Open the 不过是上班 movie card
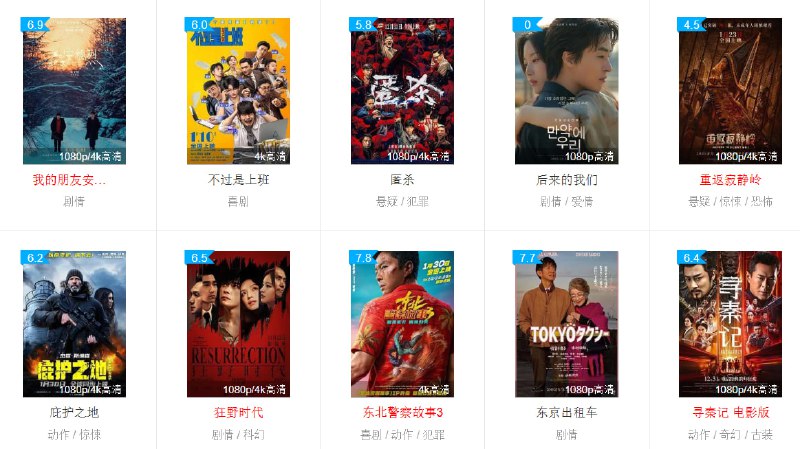The image size is (800, 449). click(238, 91)
